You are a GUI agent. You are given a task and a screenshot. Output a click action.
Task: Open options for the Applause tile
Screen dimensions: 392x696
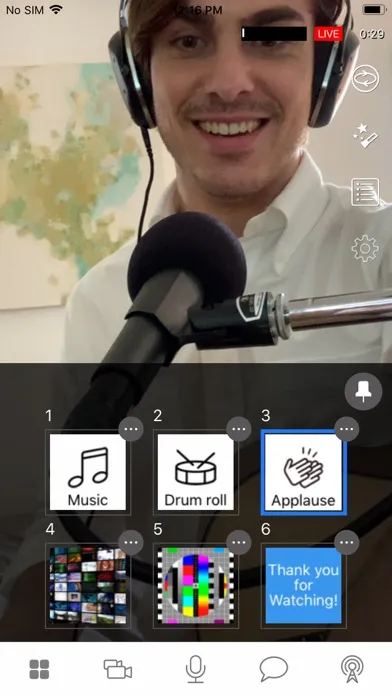click(x=347, y=429)
